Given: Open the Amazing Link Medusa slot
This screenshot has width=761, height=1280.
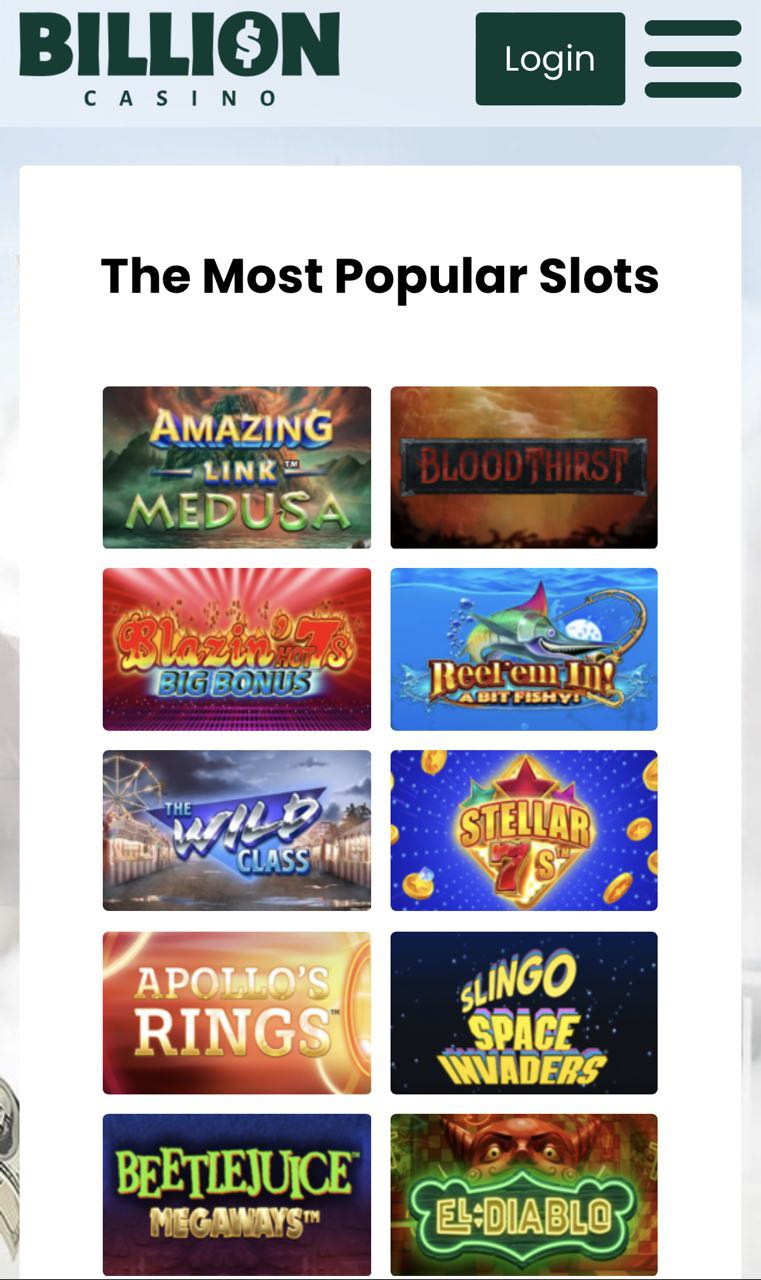Looking at the screenshot, I should click(x=237, y=467).
